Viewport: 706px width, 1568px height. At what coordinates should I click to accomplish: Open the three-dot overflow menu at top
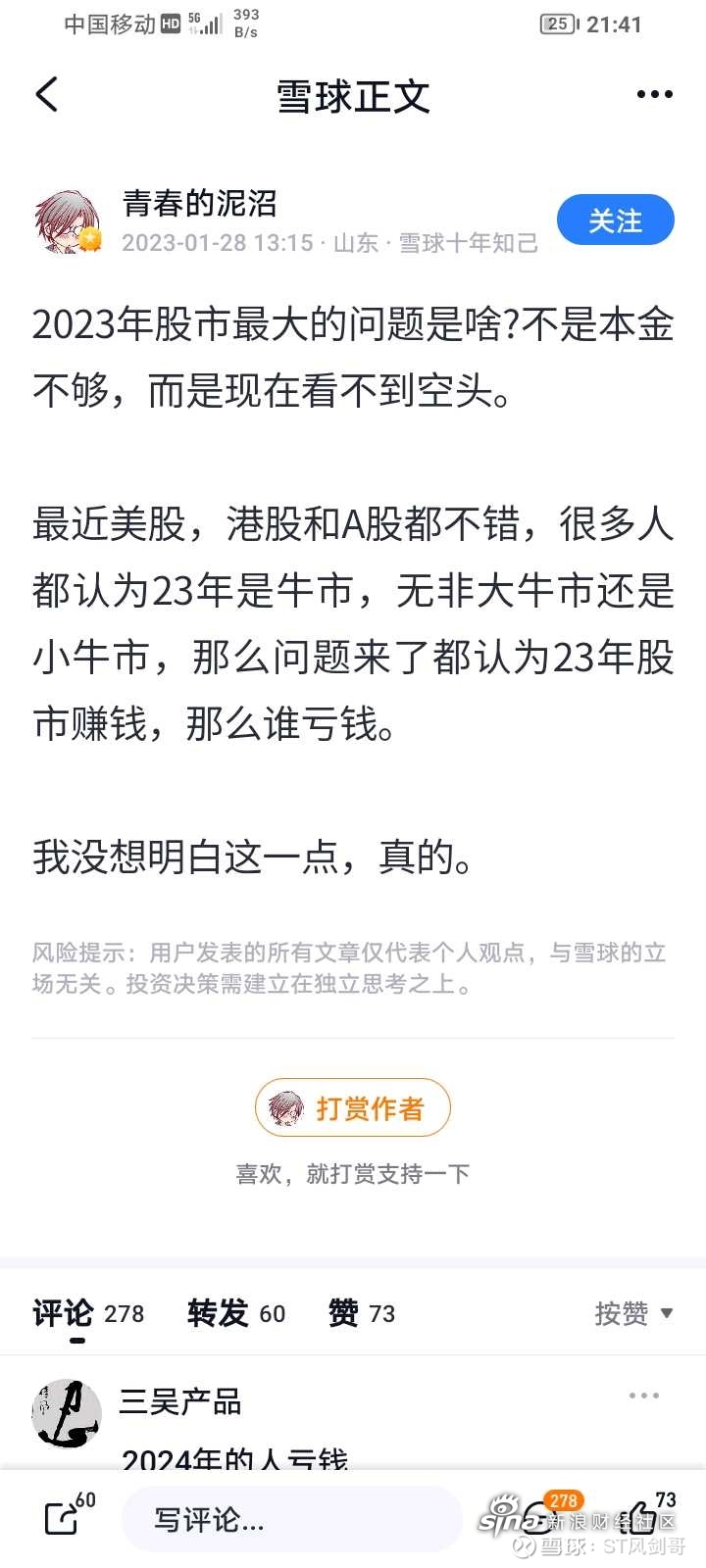coord(654,95)
